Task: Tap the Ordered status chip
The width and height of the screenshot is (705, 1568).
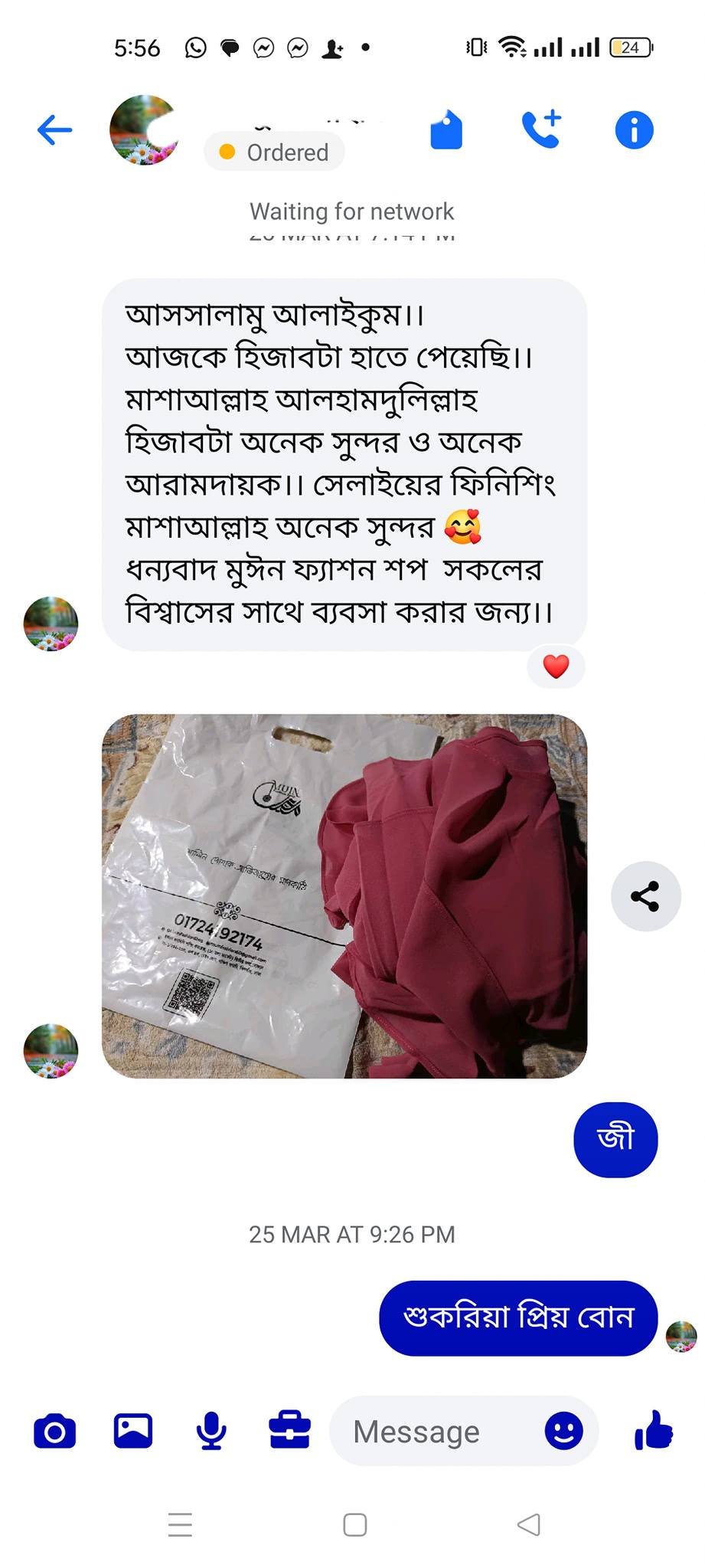Action: tap(274, 152)
